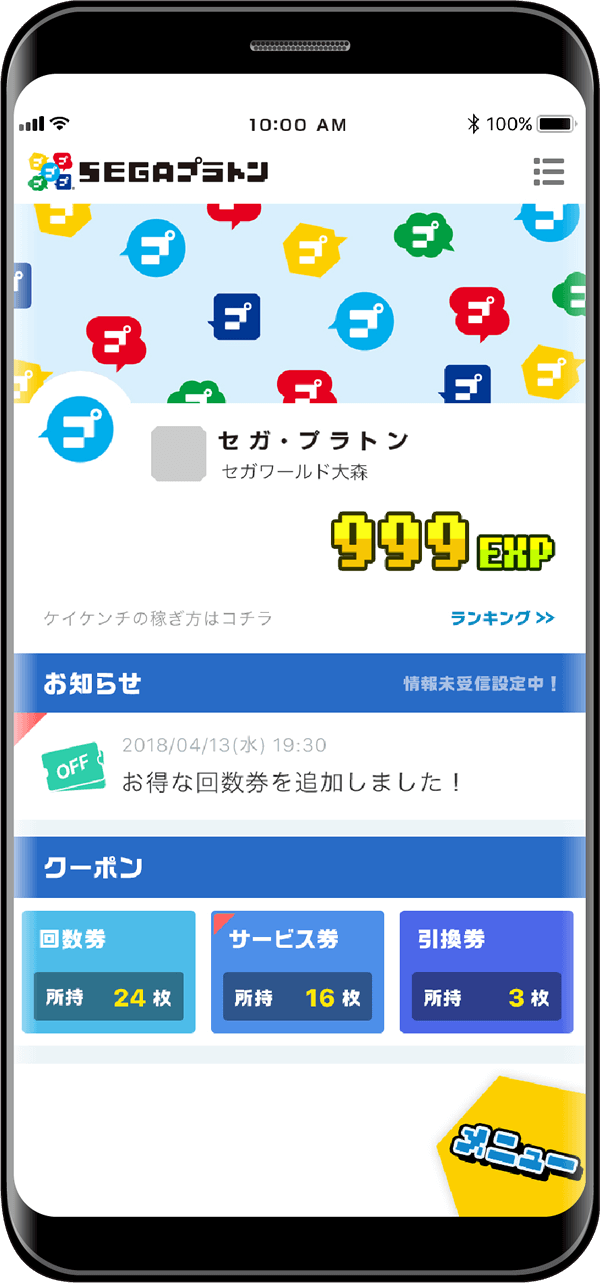Open the list menu icon in the header
The height and width of the screenshot is (1284, 600).
pos(549,172)
